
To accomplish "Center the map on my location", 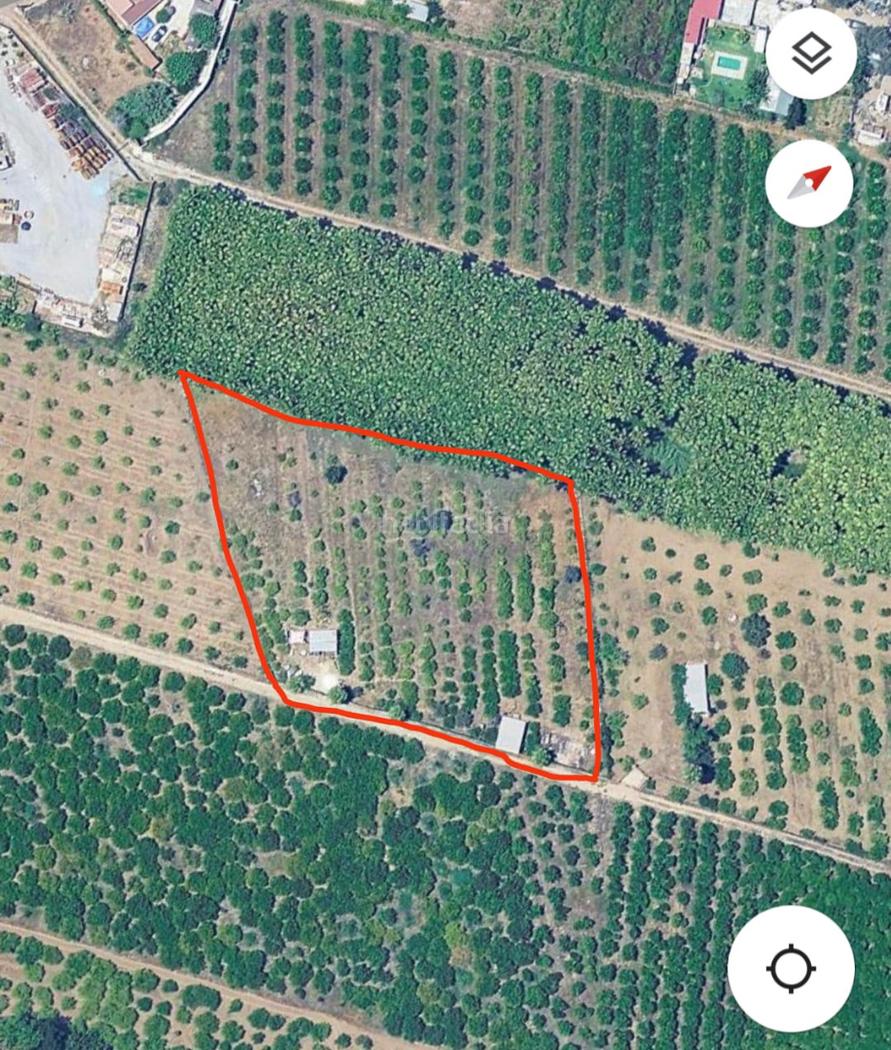I will coord(791,969).
